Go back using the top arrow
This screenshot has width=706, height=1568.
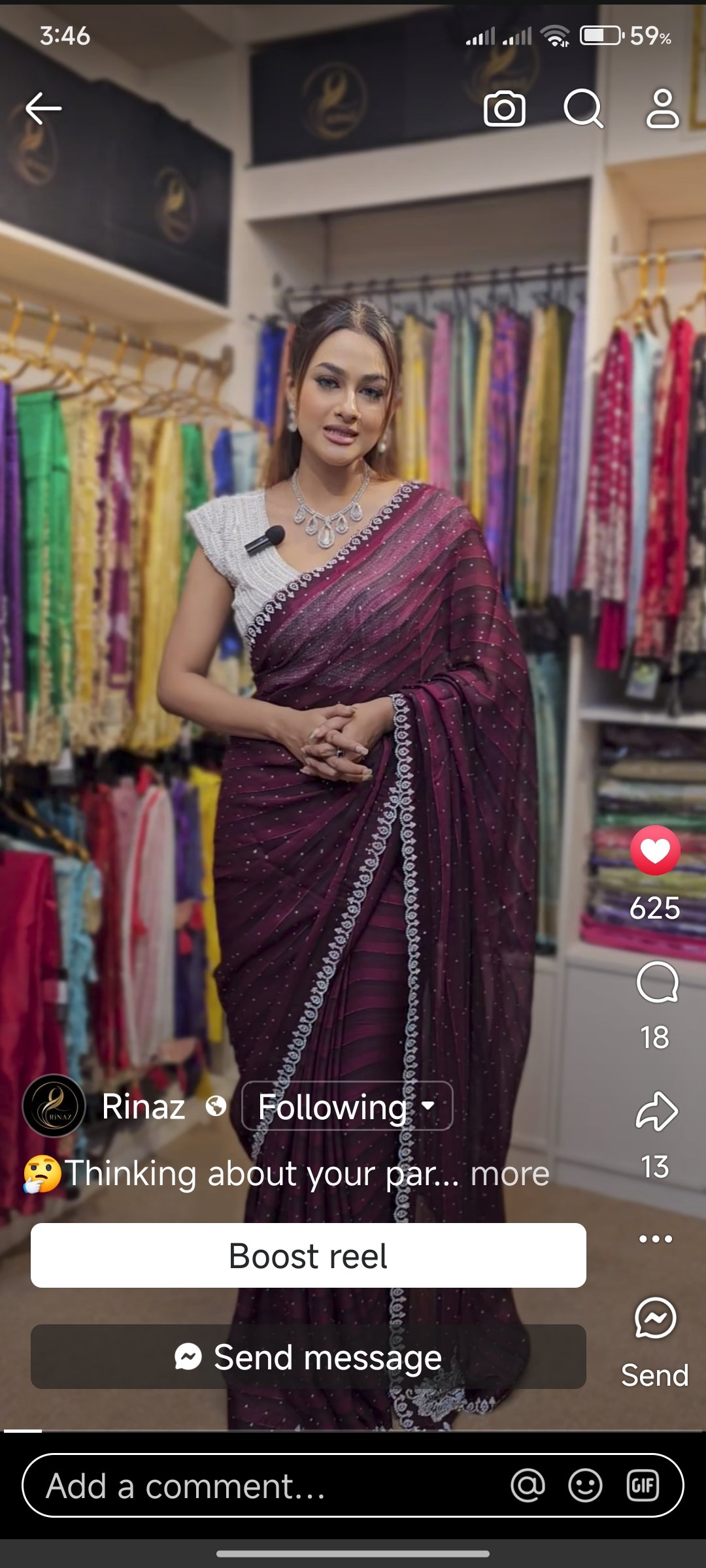tap(43, 108)
